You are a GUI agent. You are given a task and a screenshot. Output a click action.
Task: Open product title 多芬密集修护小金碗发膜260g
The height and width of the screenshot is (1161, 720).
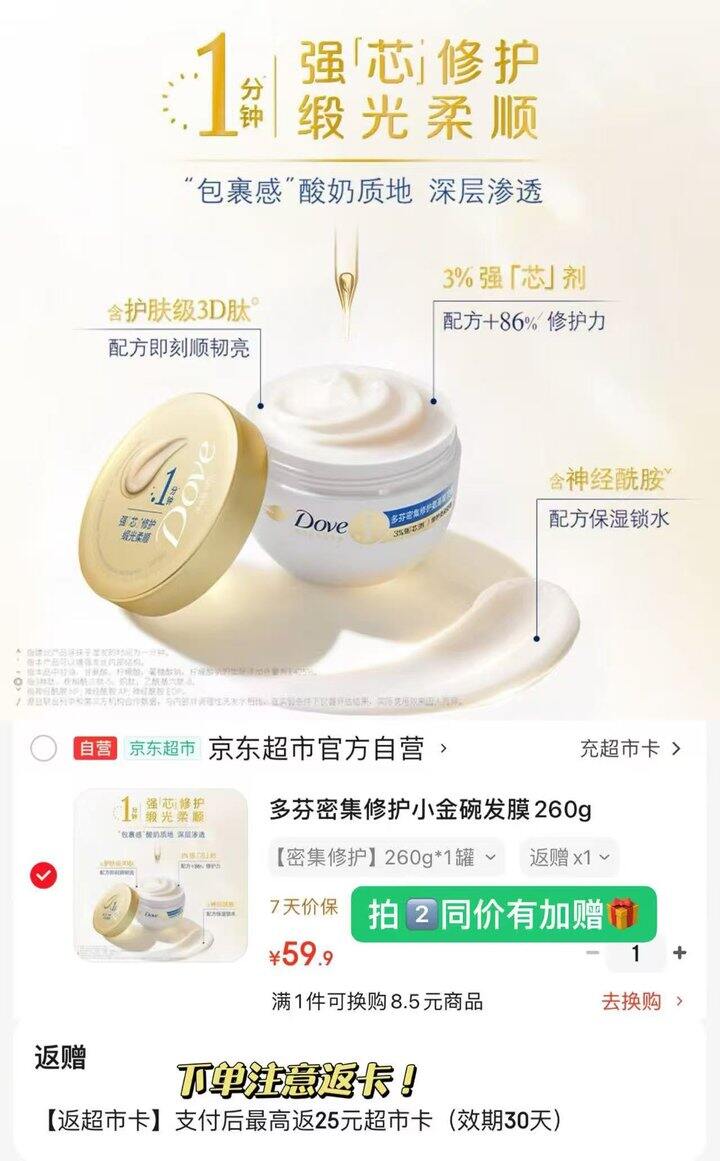point(420,808)
